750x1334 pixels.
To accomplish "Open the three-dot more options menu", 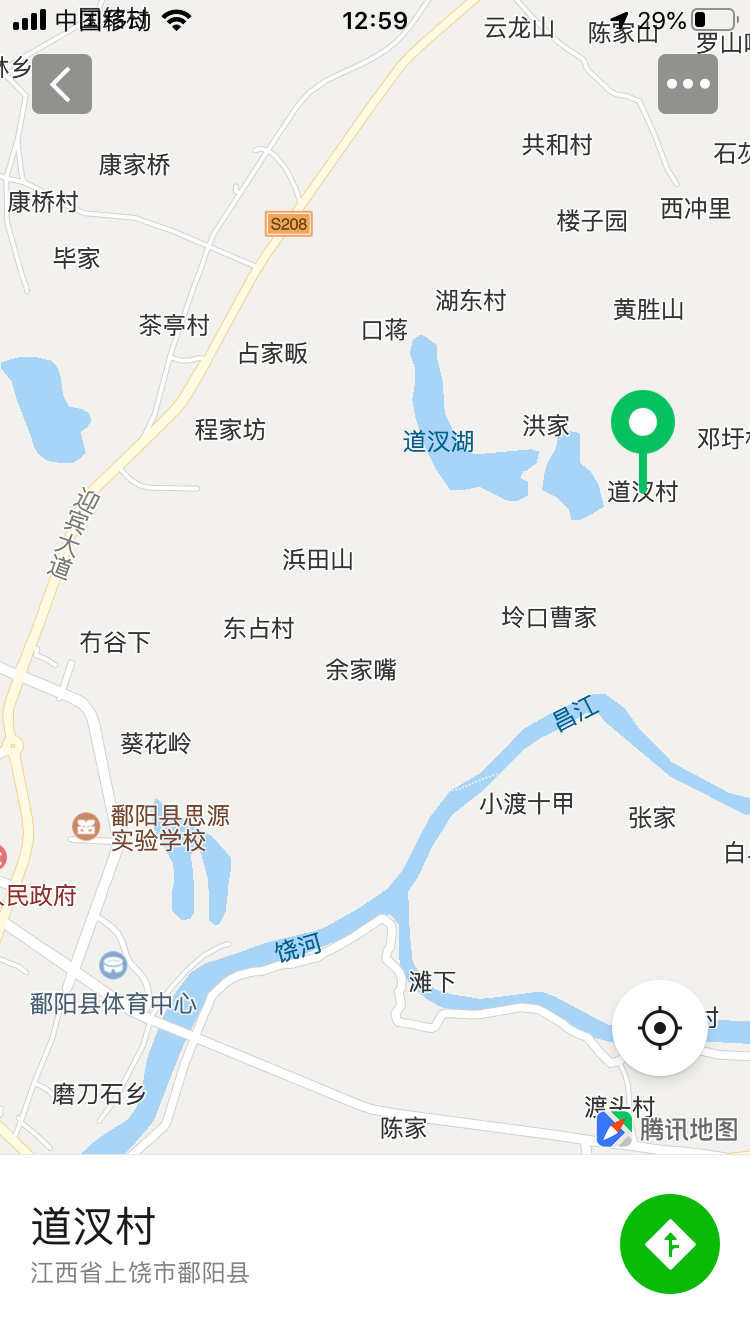I will [x=688, y=84].
